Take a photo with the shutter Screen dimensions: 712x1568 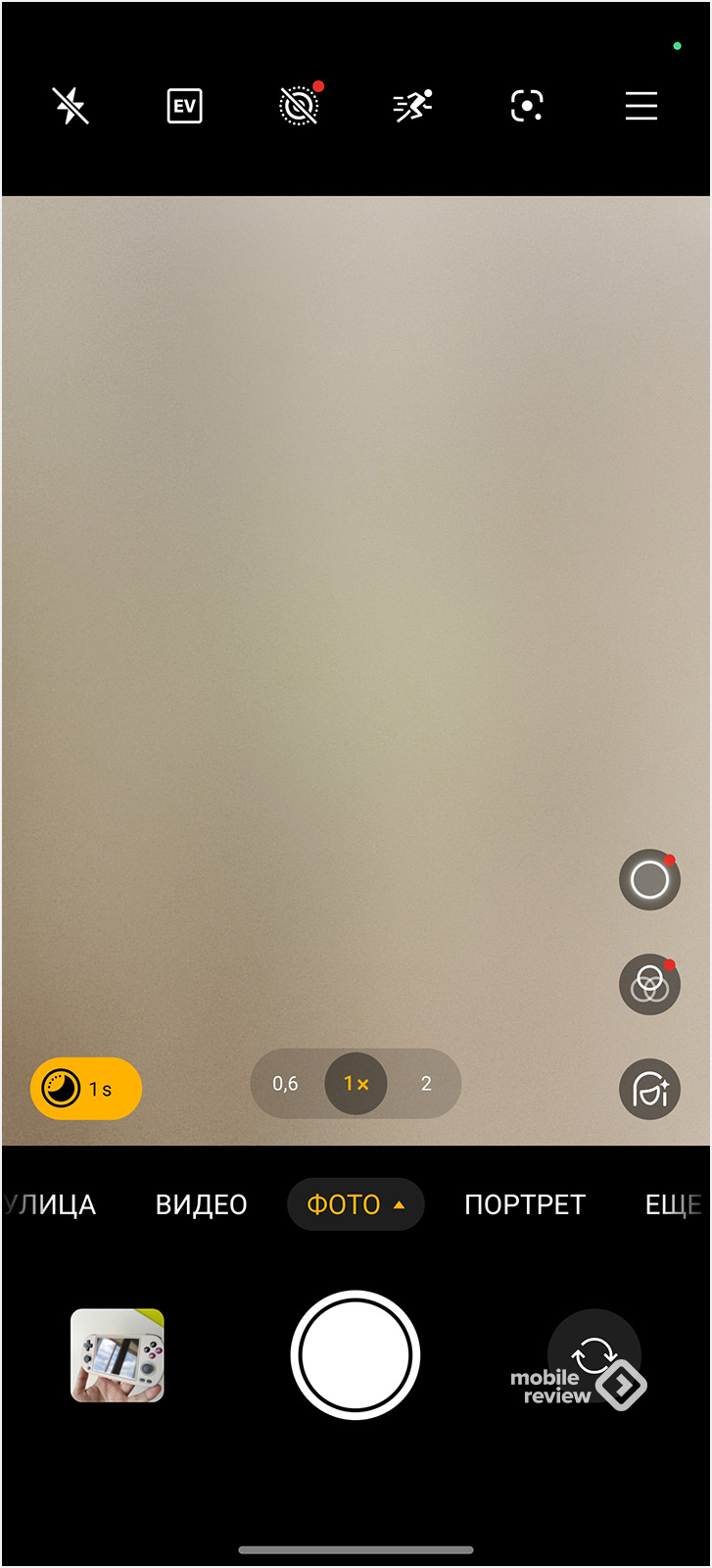click(356, 1355)
